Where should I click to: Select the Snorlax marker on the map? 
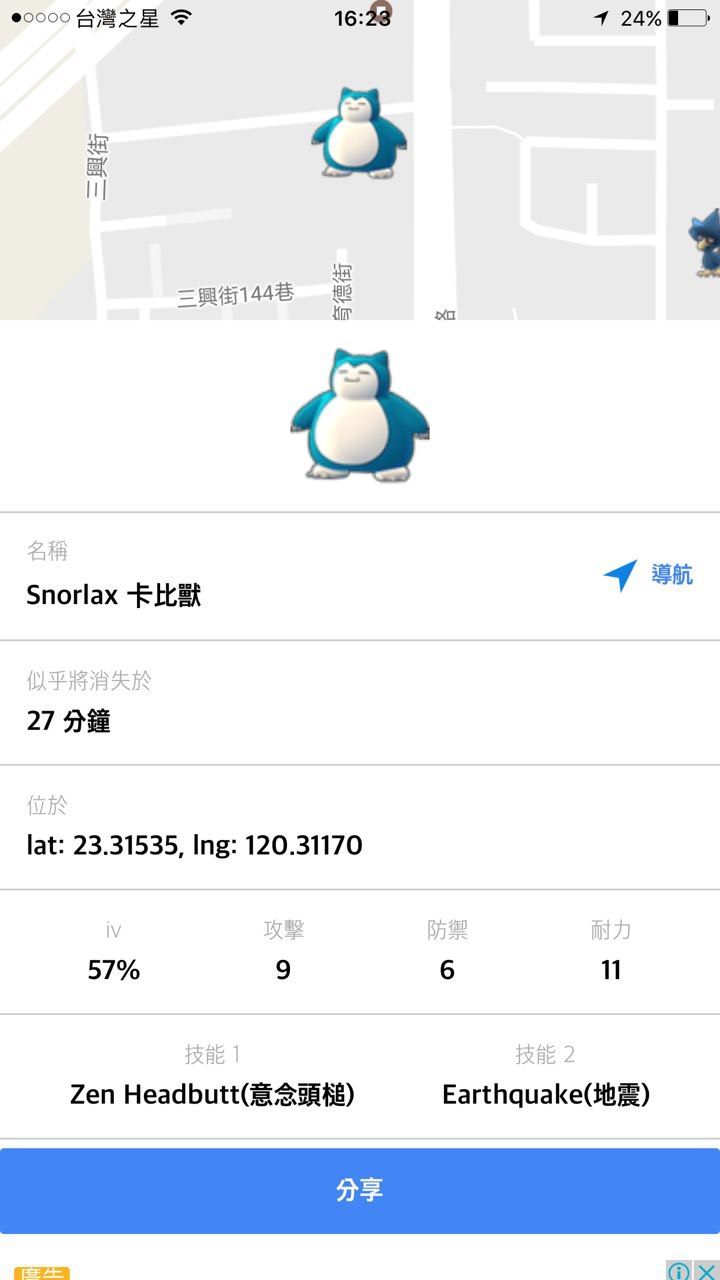pyautogui.click(x=359, y=134)
